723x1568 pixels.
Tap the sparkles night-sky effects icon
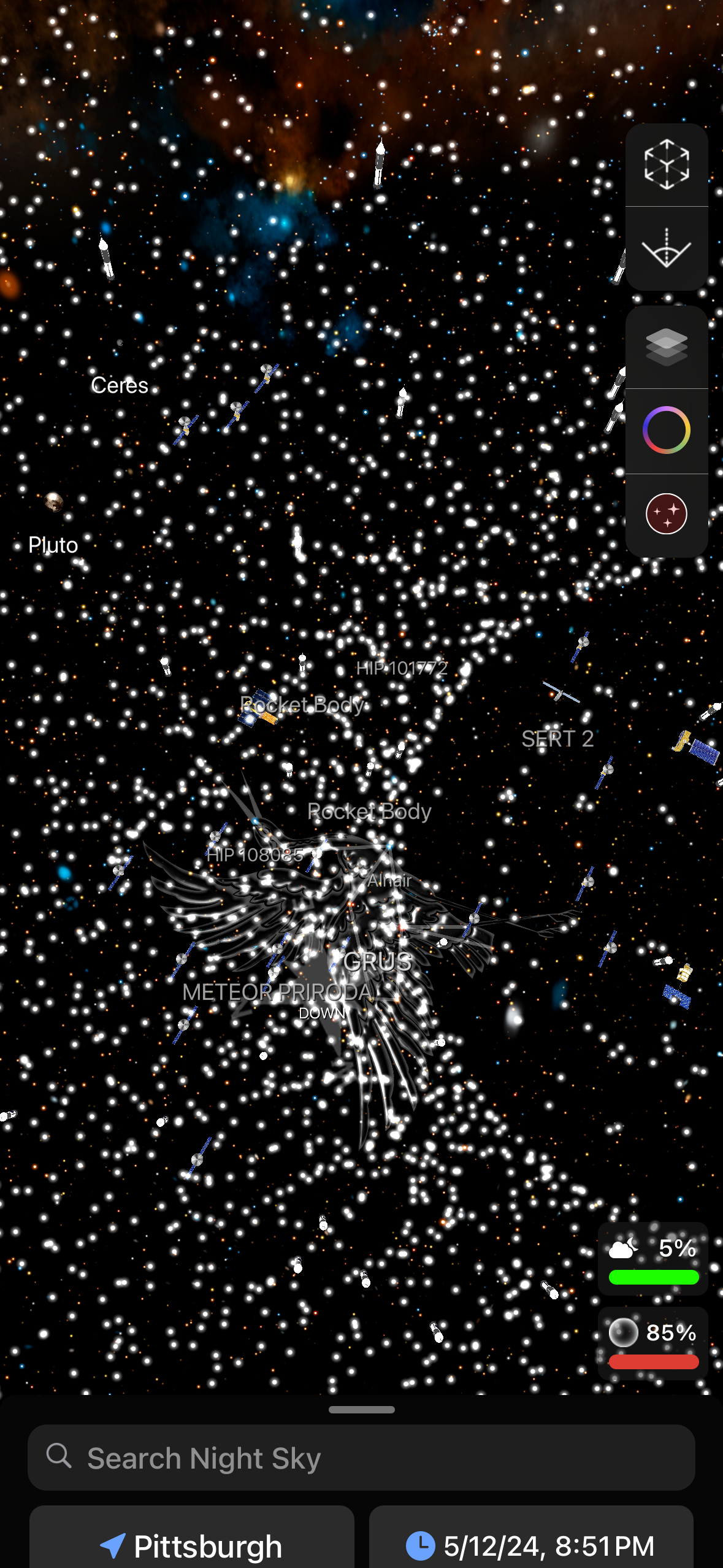coord(666,513)
